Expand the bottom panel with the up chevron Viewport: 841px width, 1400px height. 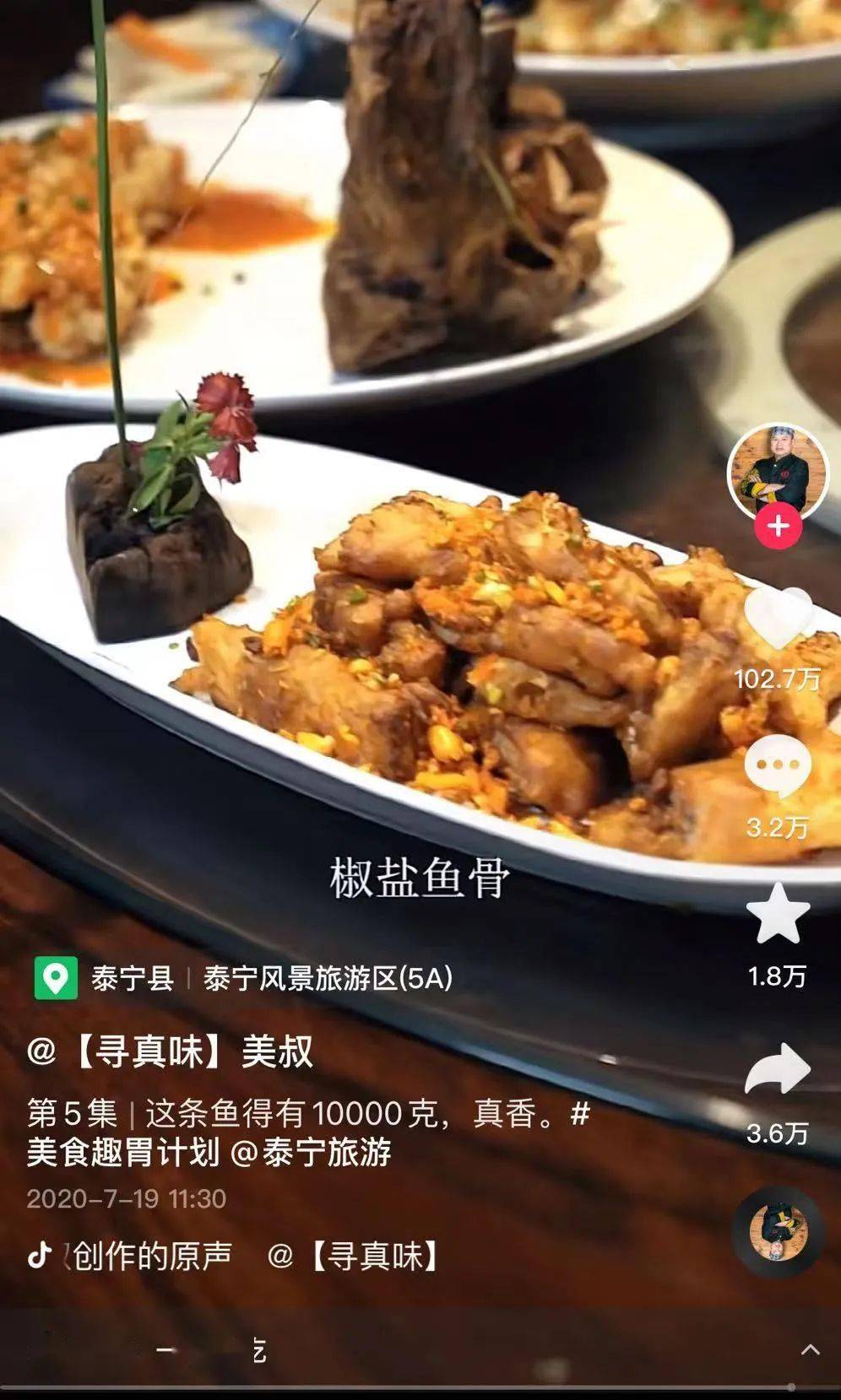click(x=810, y=1349)
